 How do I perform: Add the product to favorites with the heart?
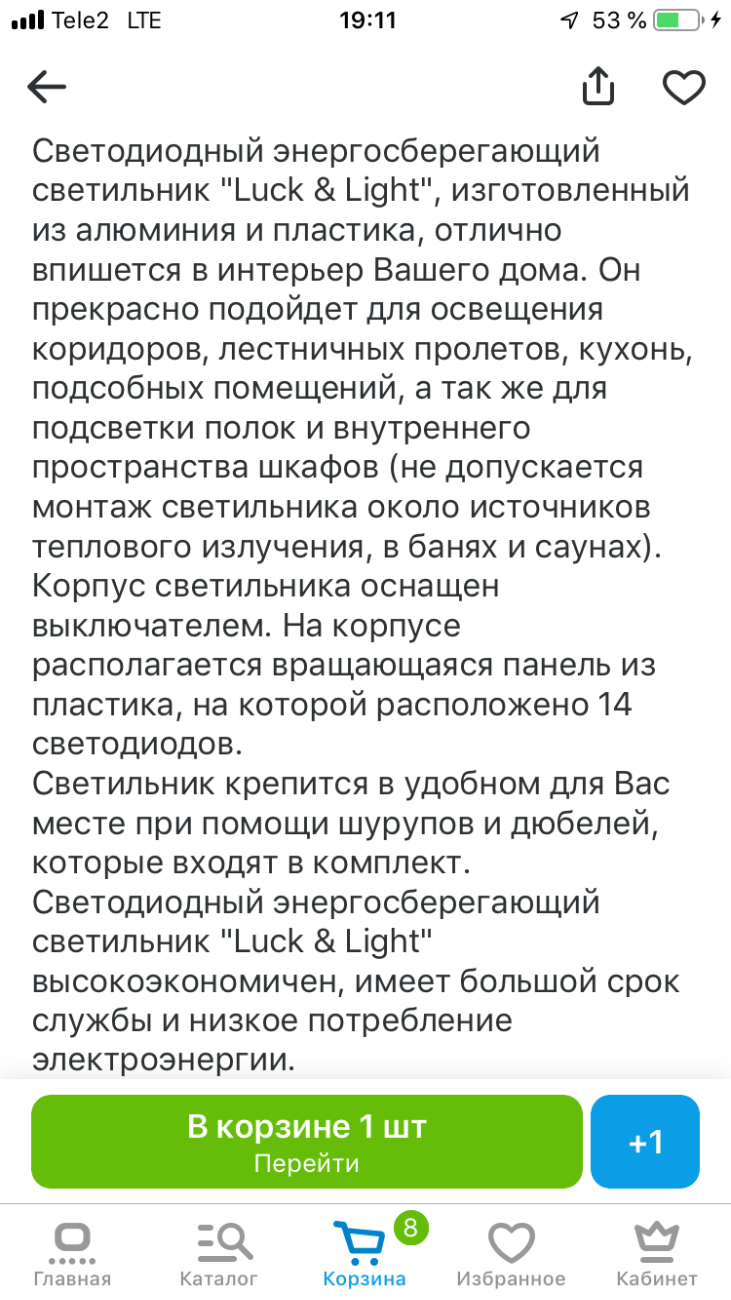coord(685,88)
